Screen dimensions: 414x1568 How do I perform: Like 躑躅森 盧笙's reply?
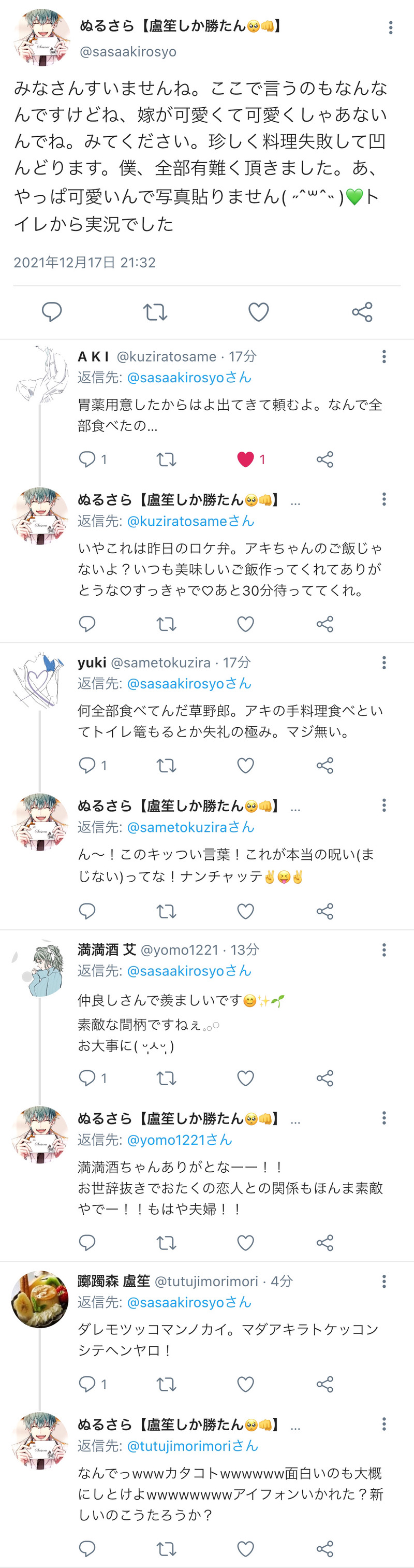click(246, 1384)
